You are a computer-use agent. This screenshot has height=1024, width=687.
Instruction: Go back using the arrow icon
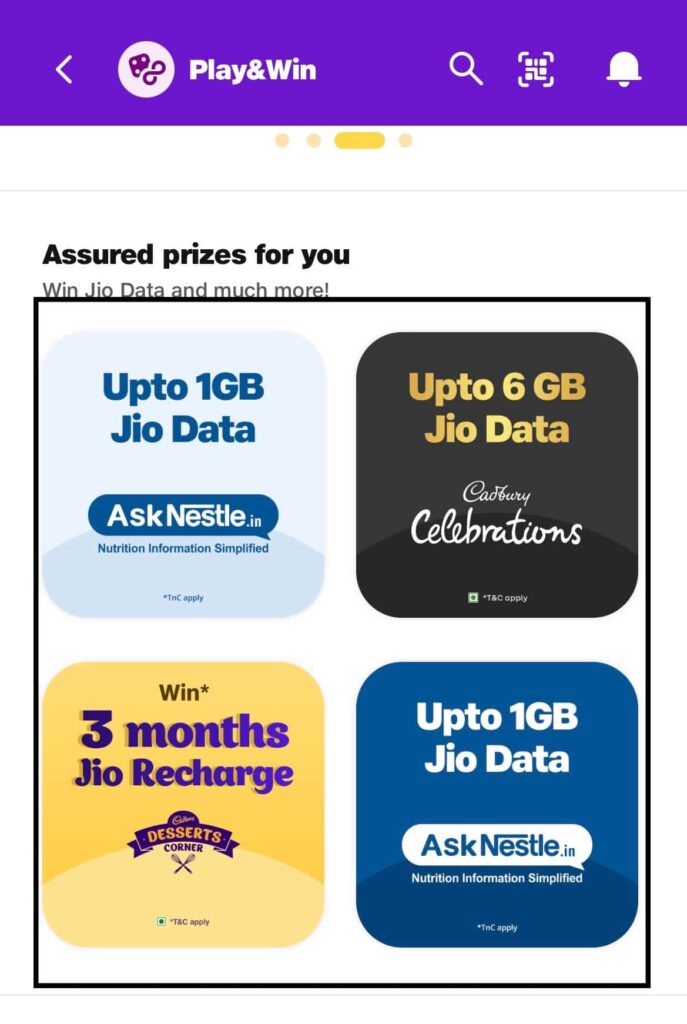65,69
